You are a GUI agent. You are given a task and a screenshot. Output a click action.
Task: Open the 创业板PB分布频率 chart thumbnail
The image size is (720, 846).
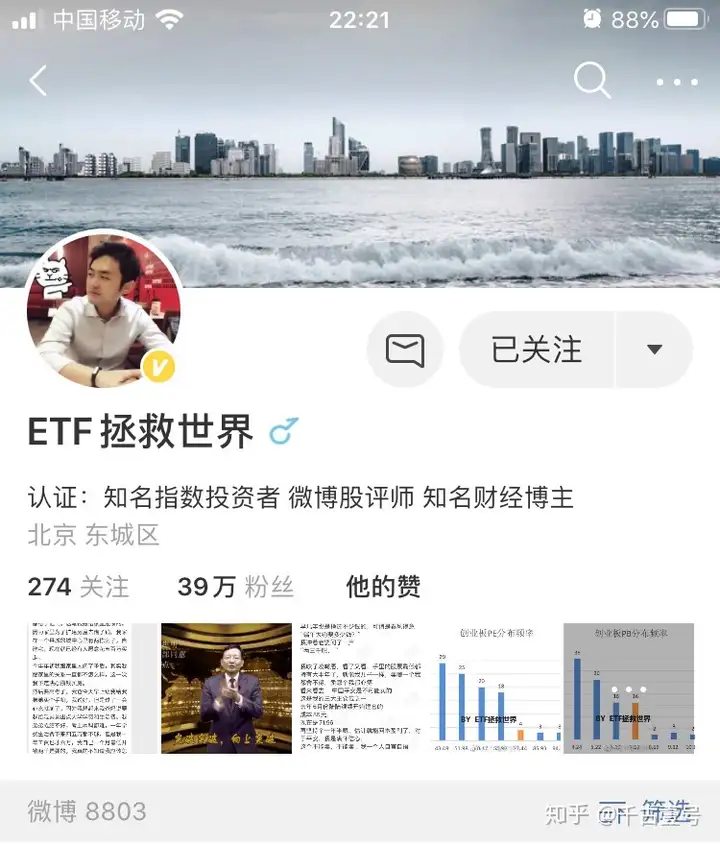(x=628, y=688)
